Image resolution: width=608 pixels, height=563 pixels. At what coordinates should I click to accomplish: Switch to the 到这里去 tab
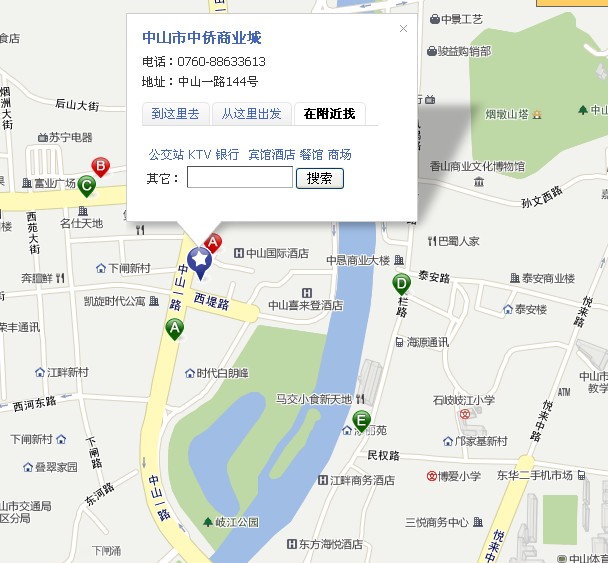[x=175, y=114]
